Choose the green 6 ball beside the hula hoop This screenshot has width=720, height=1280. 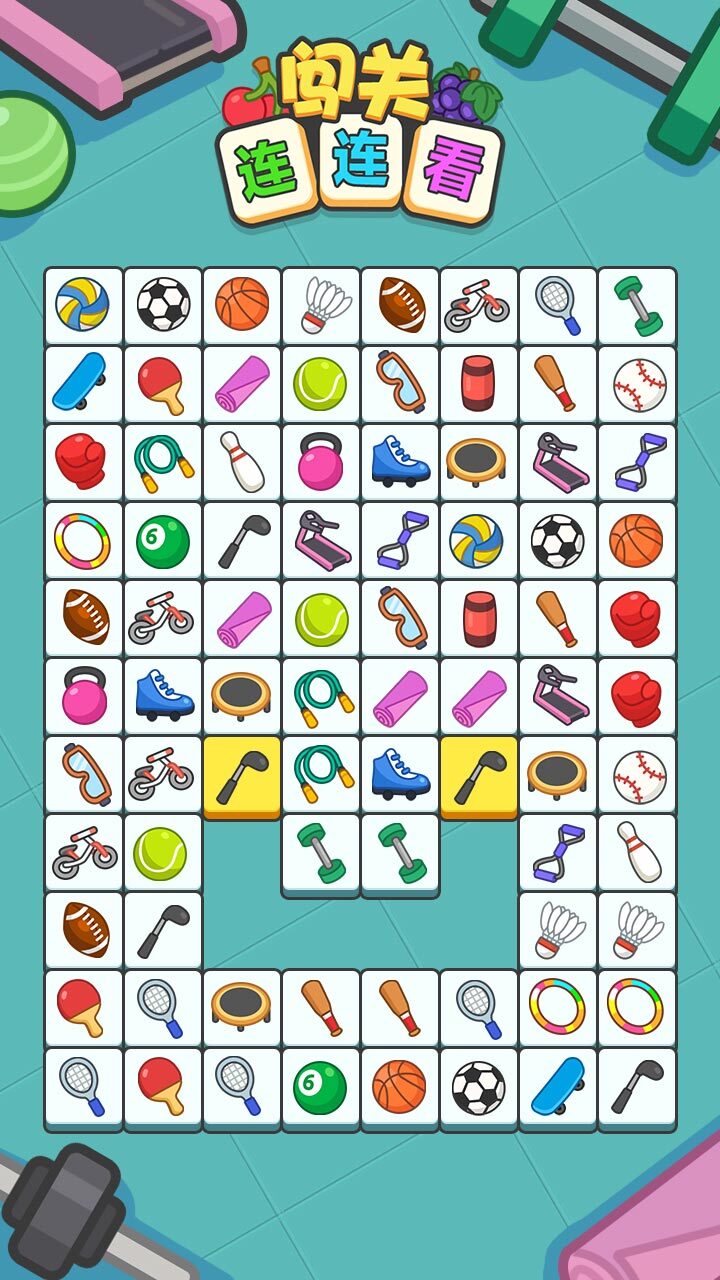[x=162, y=540]
